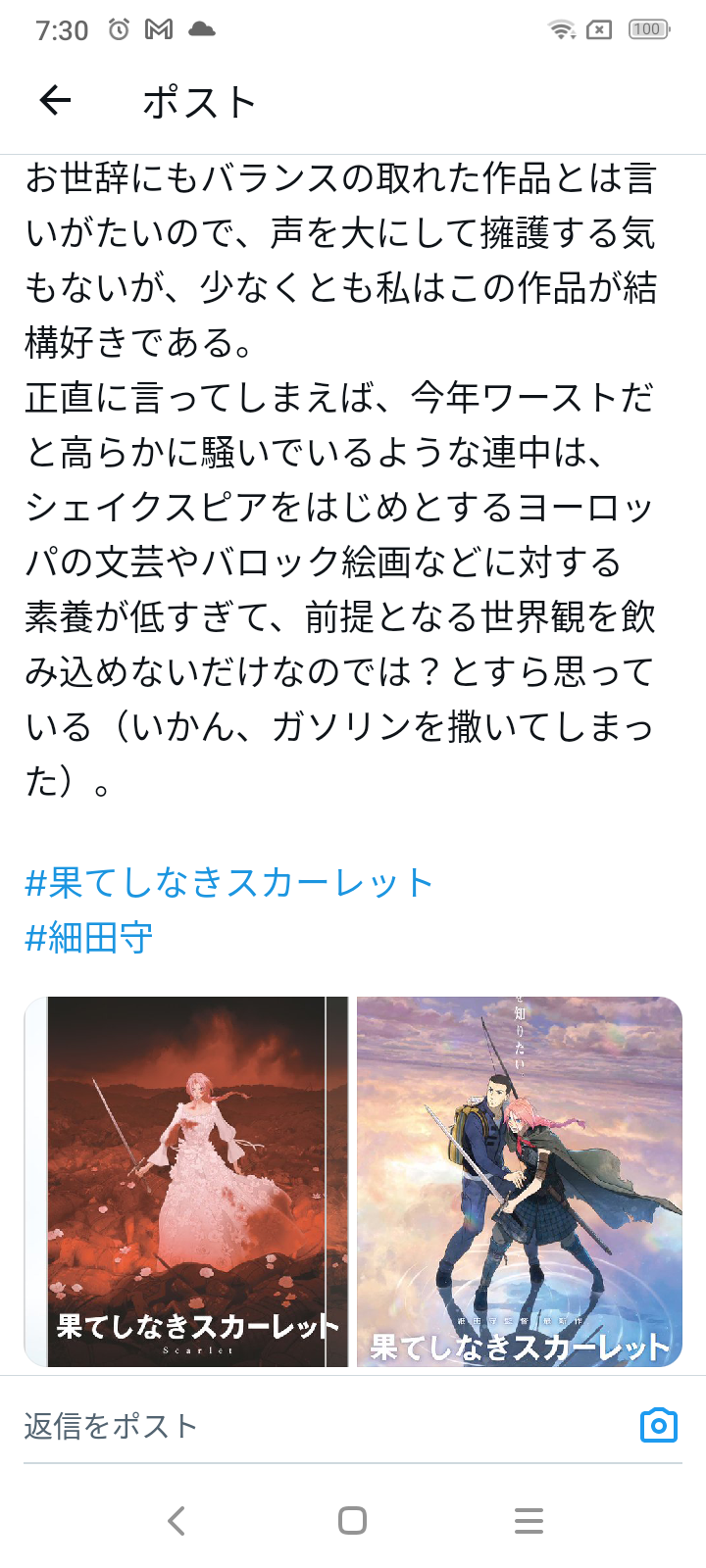Tap the system back button
The height and width of the screenshot is (1568, 706).
pyautogui.click(x=176, y=1521)
